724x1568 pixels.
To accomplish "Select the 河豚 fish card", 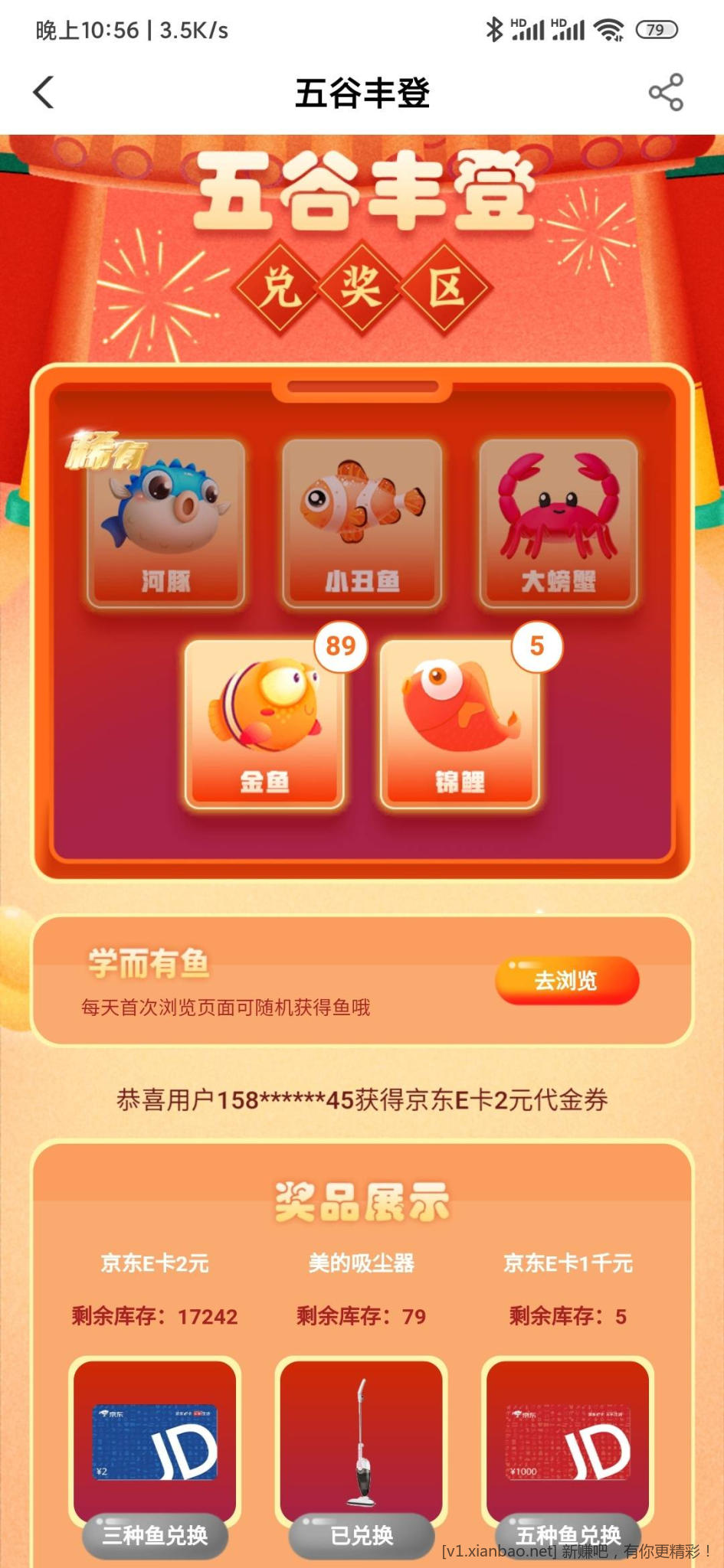I will [166, 524].
